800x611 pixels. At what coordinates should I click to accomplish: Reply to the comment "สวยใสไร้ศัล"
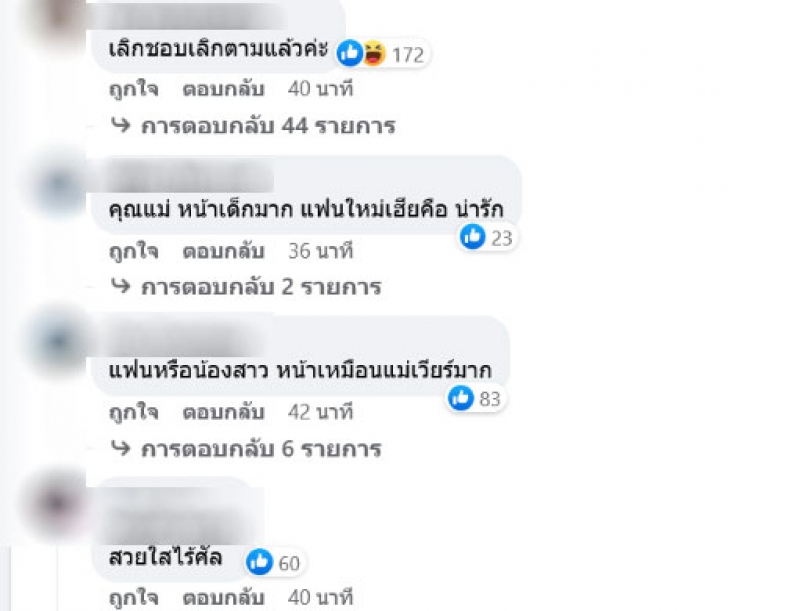[222, 599]
